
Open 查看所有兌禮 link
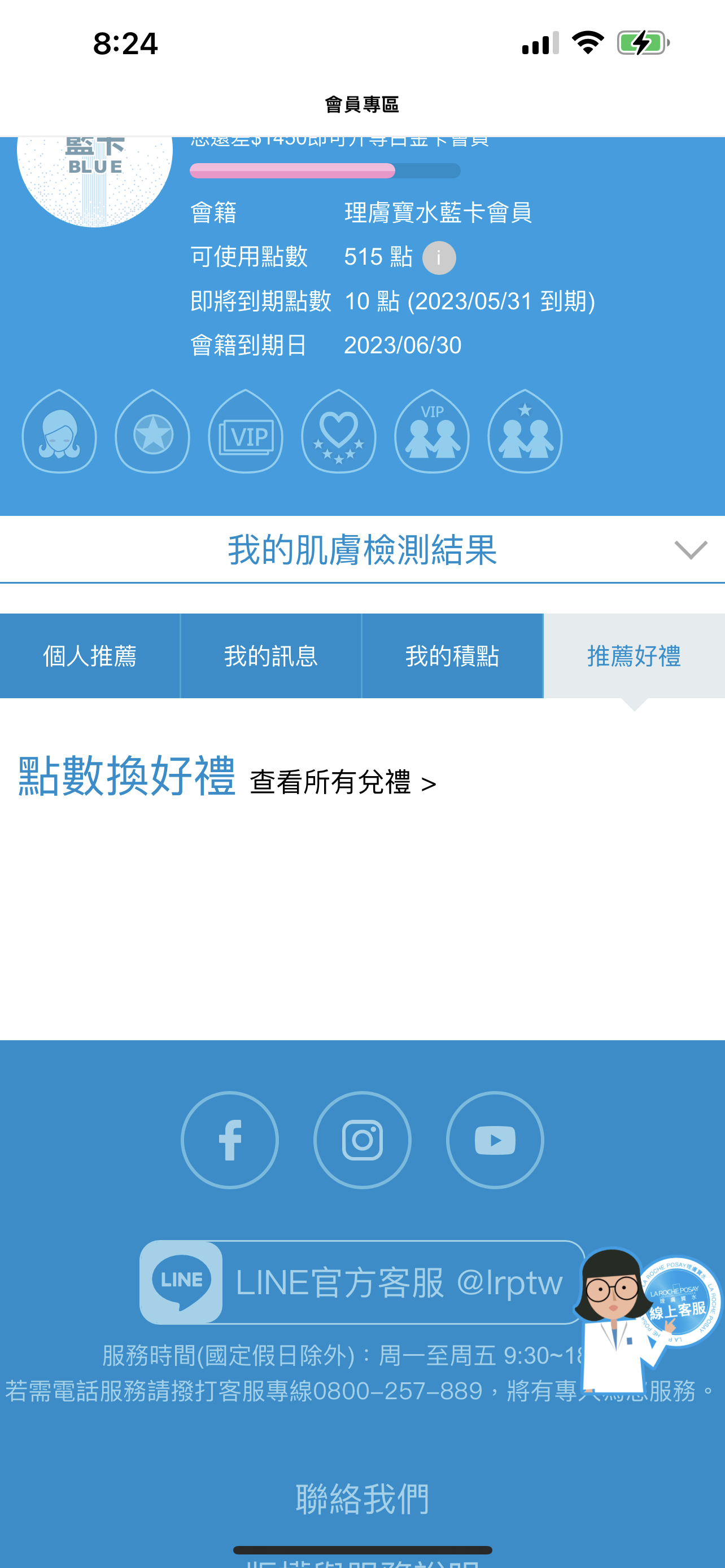(343, 782)
